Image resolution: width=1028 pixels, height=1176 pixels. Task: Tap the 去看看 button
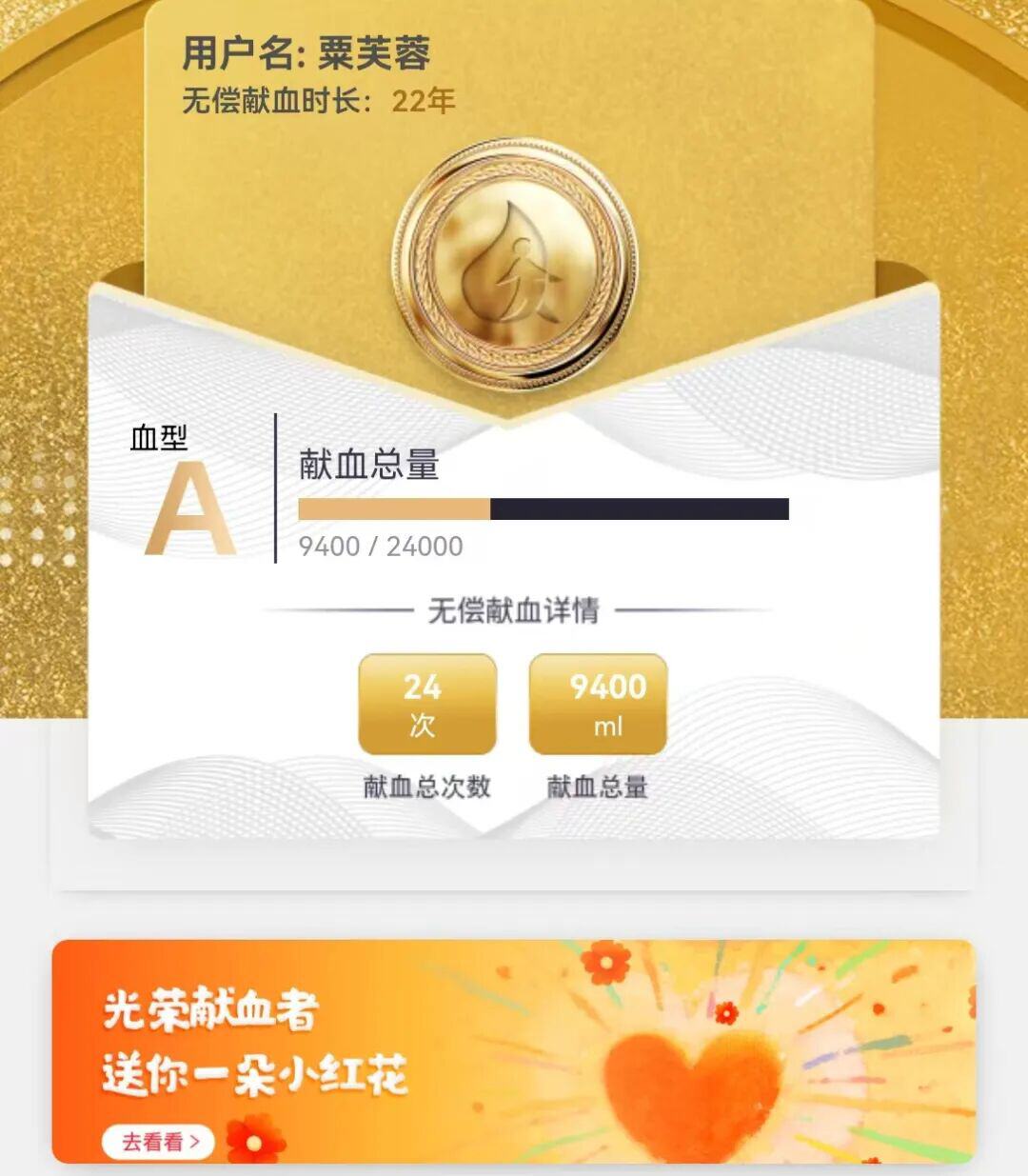(159, 1141)
